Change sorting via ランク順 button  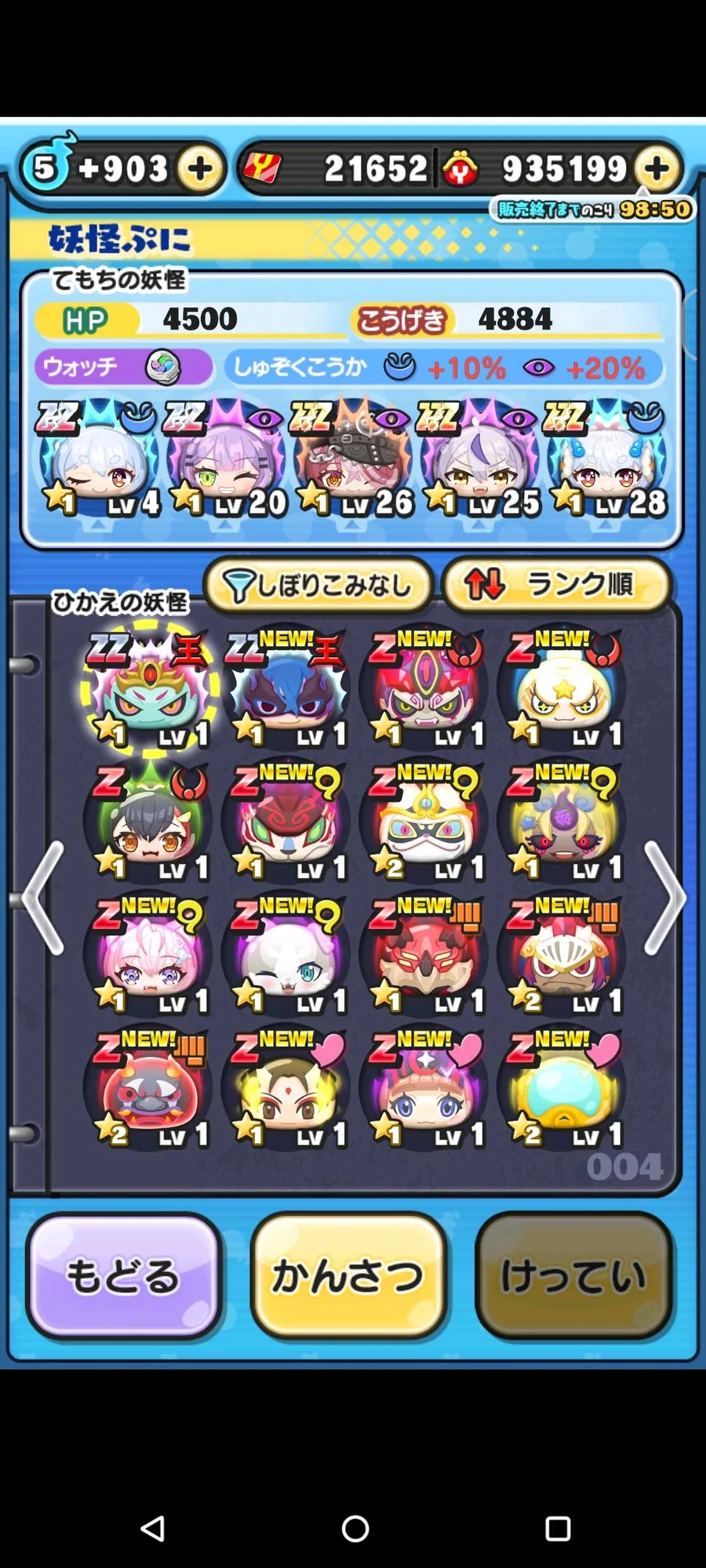(x=557, y=585)
